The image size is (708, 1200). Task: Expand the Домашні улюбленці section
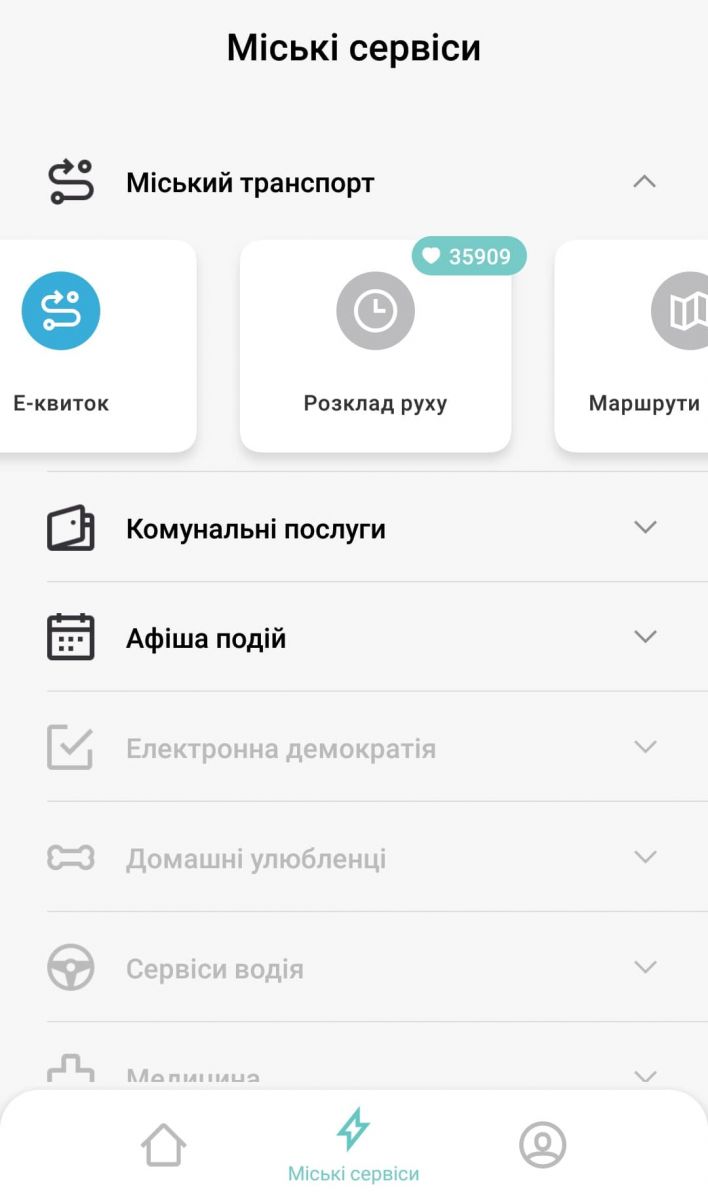[x=645, y=858]
